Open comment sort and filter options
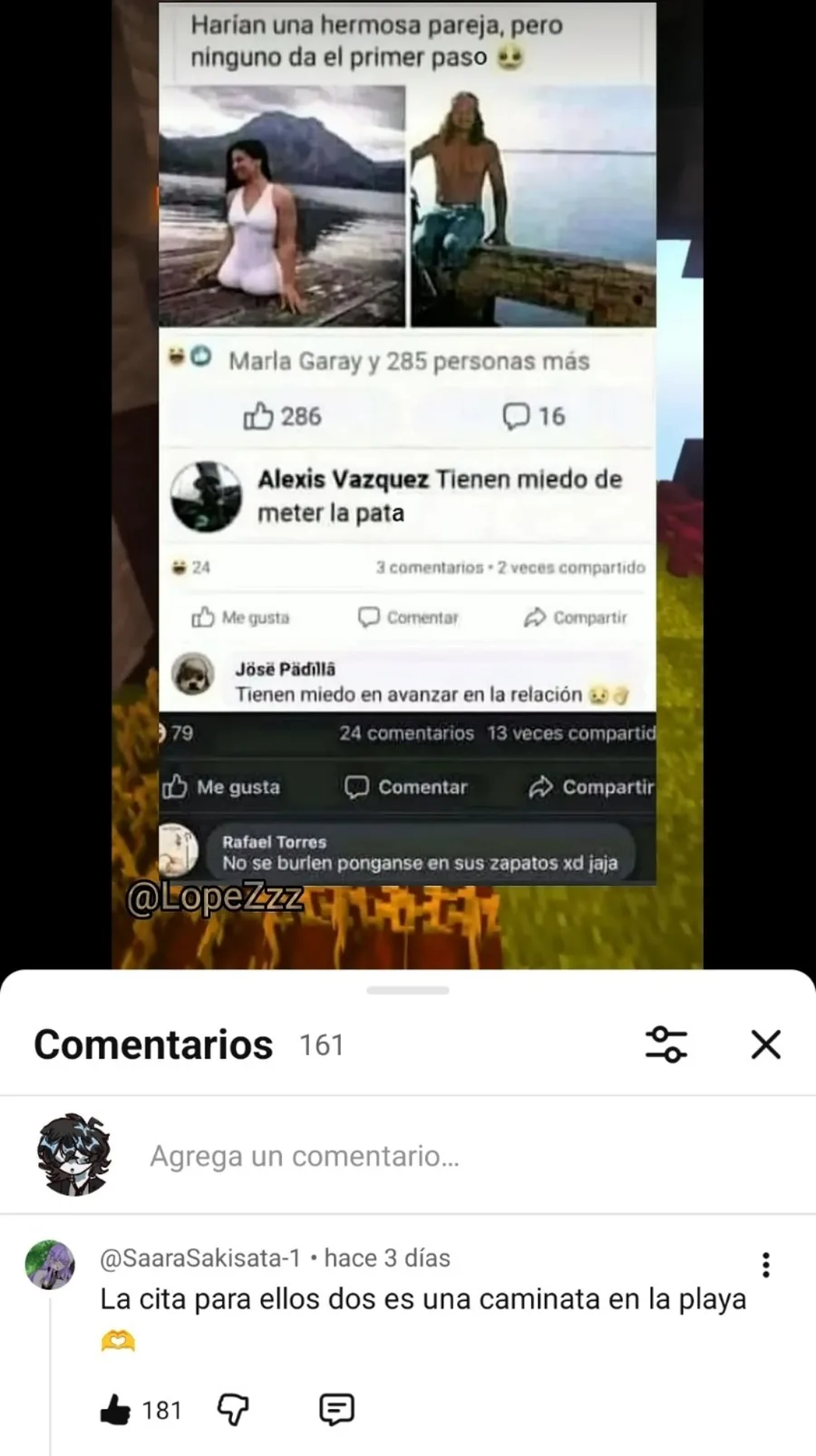This screenshot has height=1456, width=816. pyautogui.click(x=666, y=1044)
